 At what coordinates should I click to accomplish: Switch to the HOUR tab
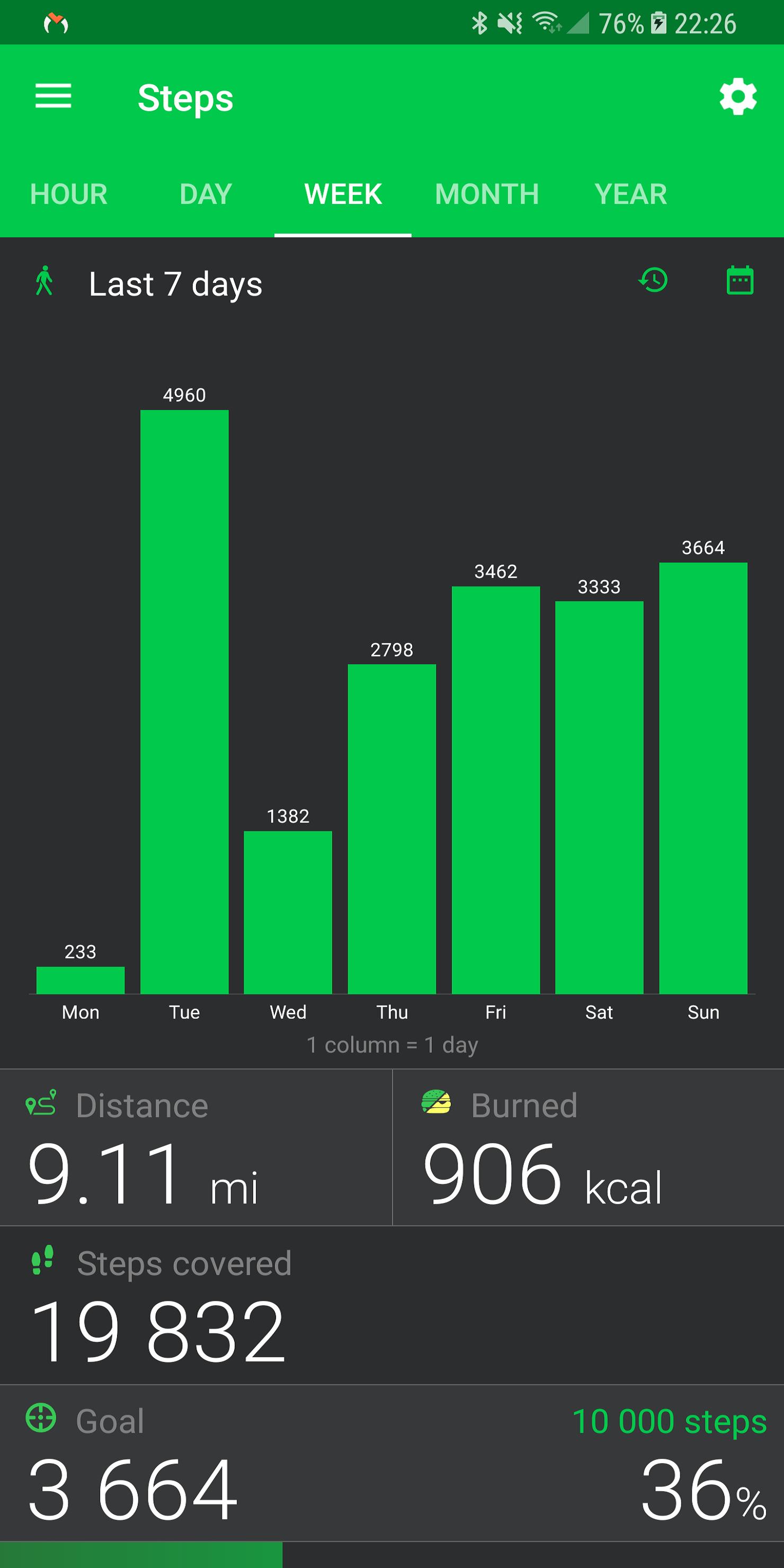(69, 194)
